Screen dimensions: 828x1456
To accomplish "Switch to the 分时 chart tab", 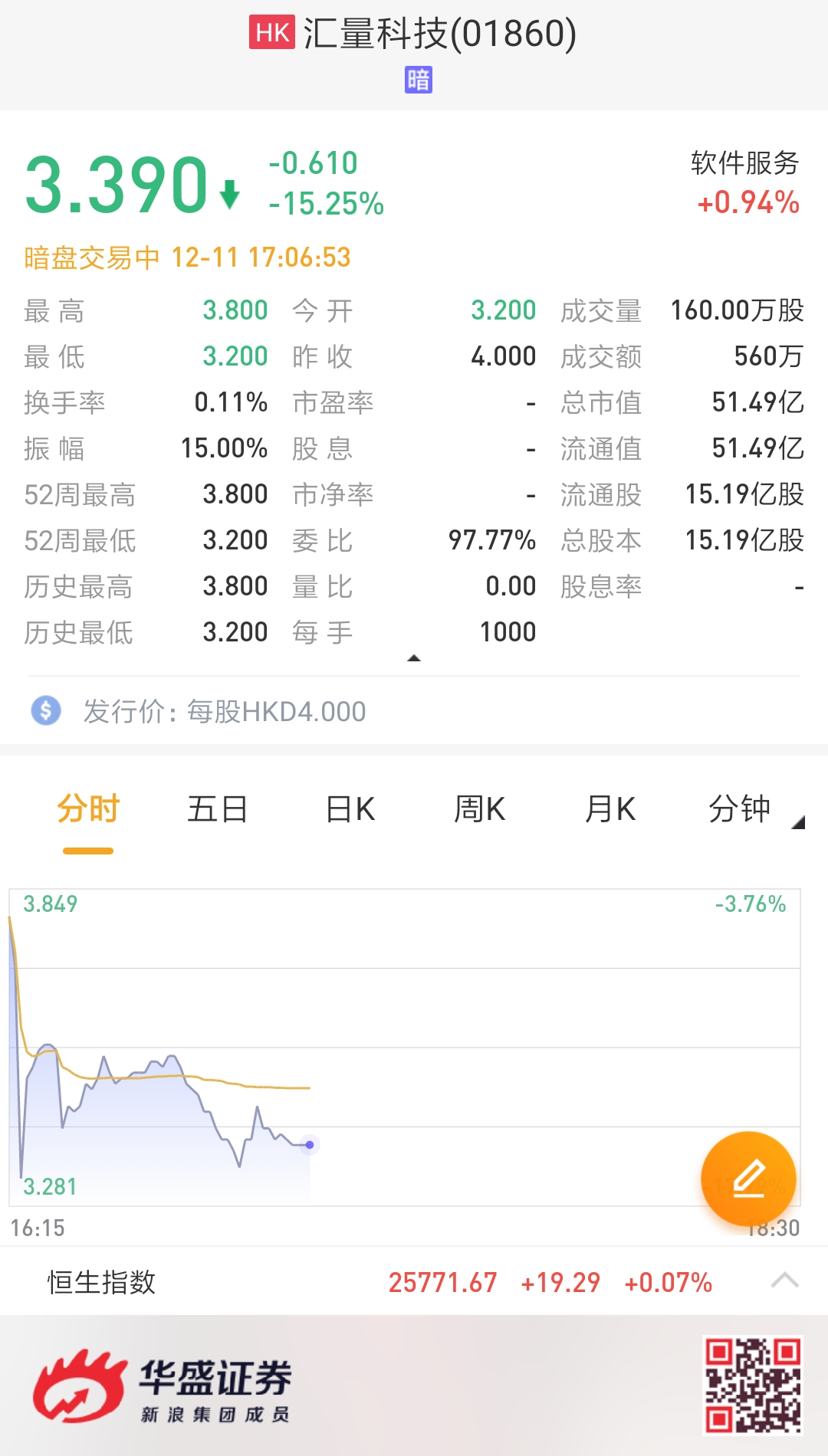I will point(88,809).
